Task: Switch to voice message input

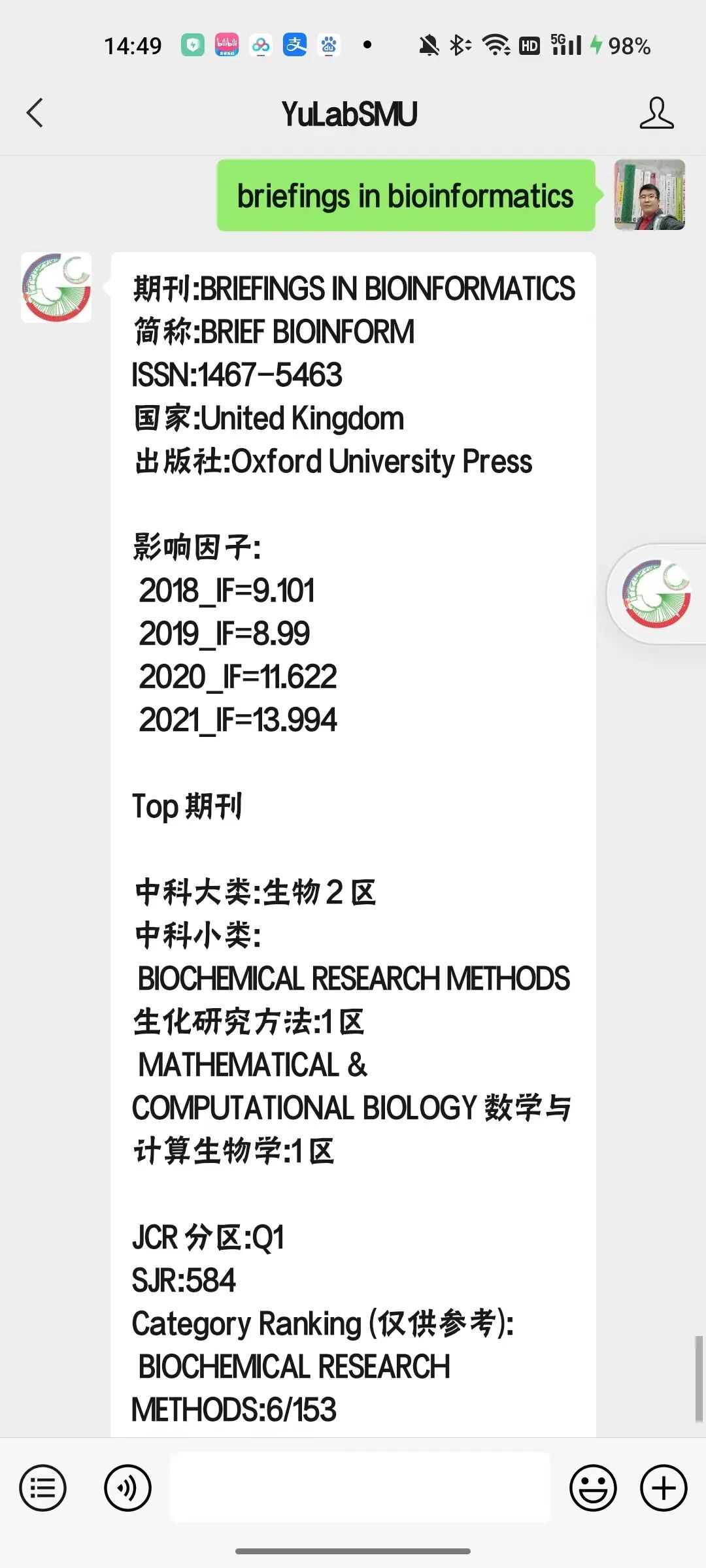Action: click(x=127, y=1488)
